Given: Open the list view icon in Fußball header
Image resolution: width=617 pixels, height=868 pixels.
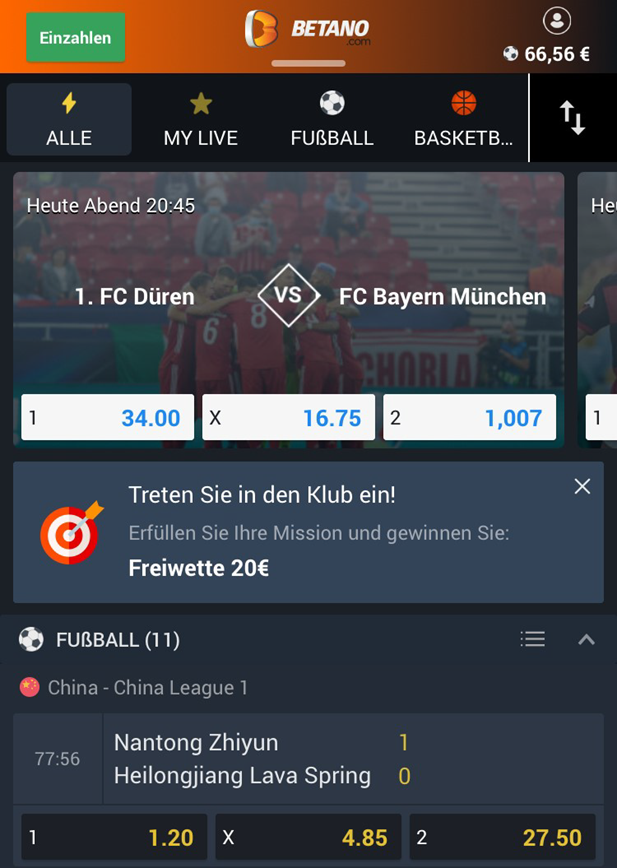Looking at the screenshot, I should [533, 639].
